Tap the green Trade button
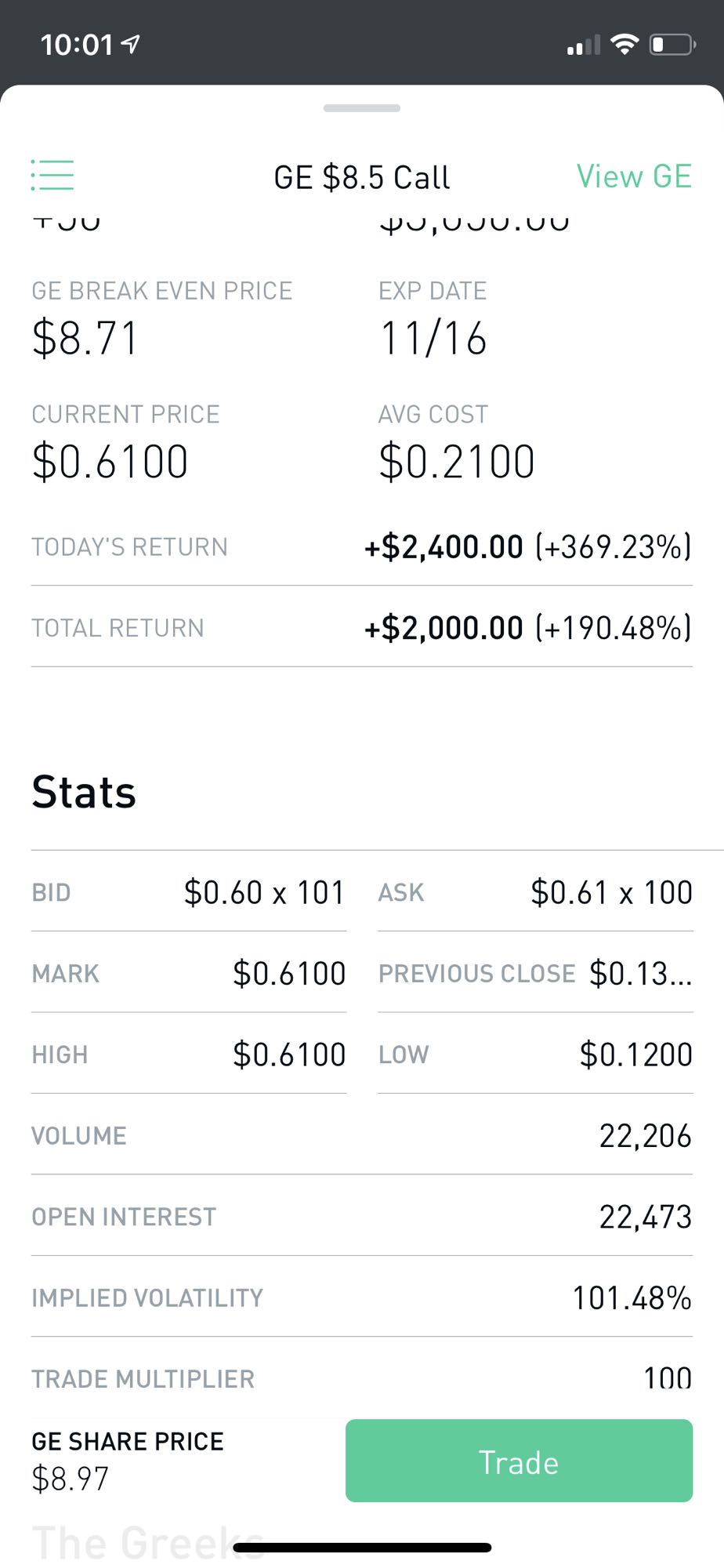The height and width of the screenshot is (1568, 724). (519, 1461)
